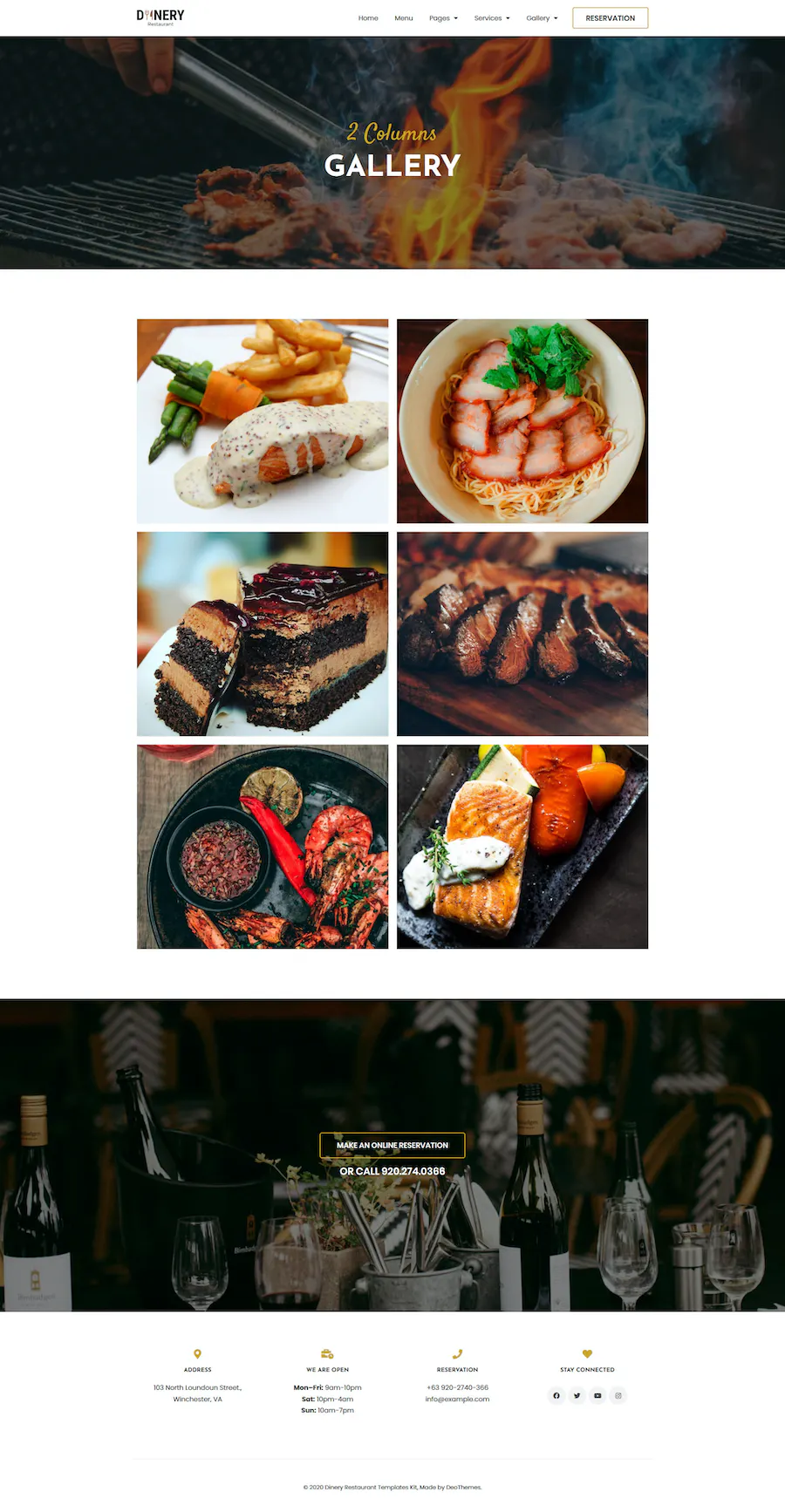Image resolution: width=785 pixels, height=1512 pixels.
Task: Open the YouTube social icon
Action: (597, 1395)
